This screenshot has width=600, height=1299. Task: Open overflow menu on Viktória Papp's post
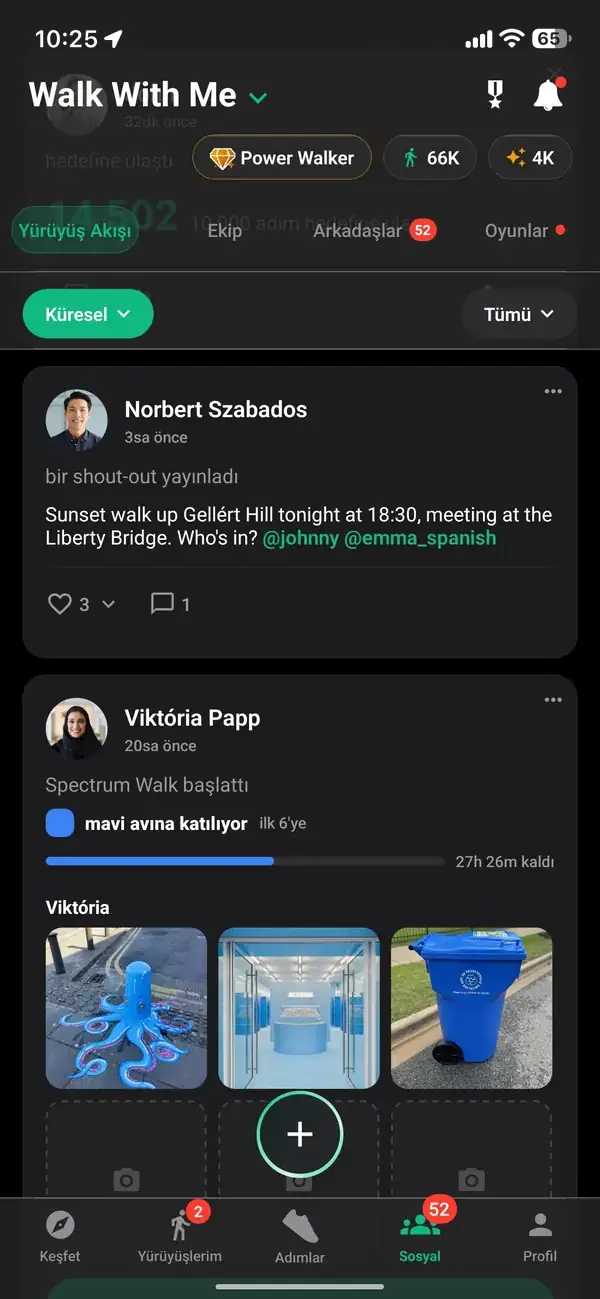click(553, 700)
